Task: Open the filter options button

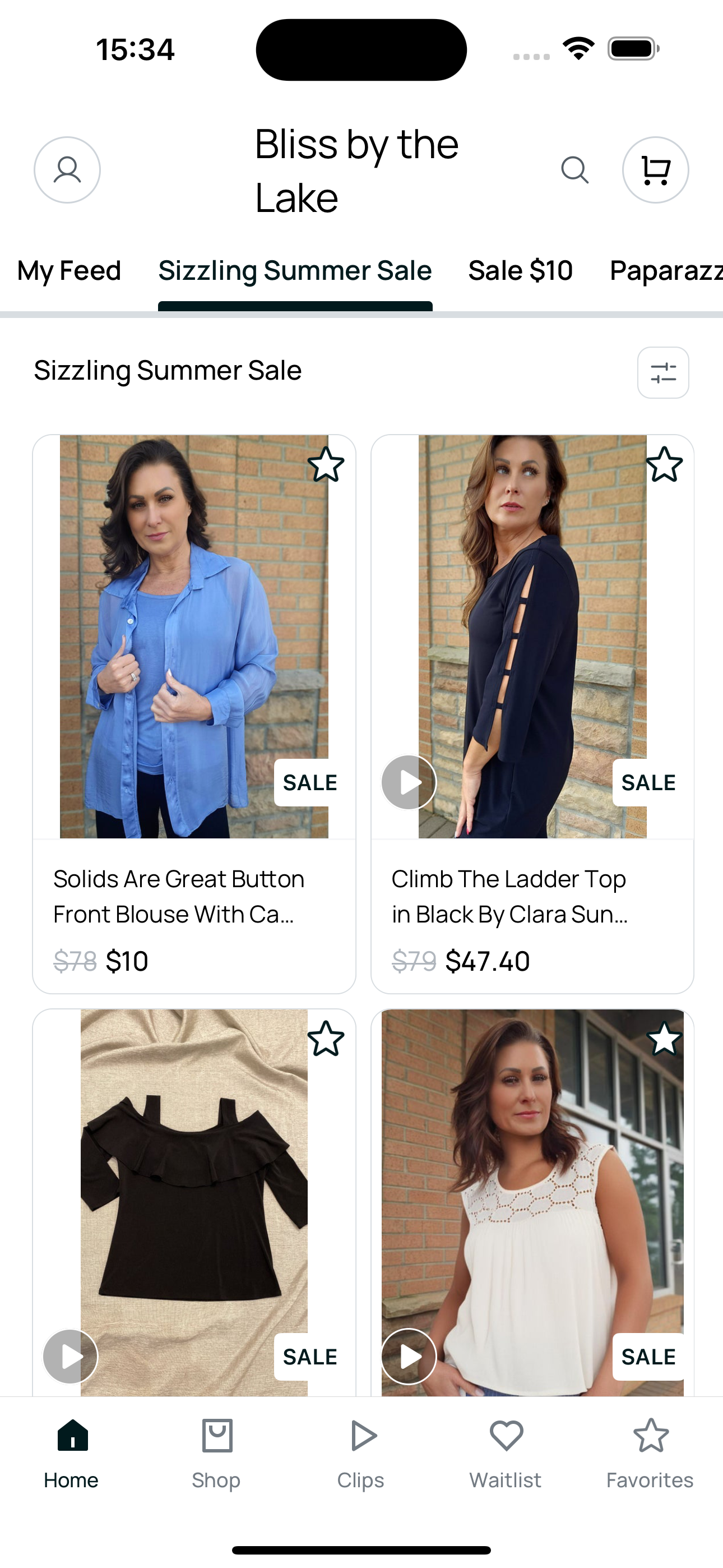Action: pos(662,372)
